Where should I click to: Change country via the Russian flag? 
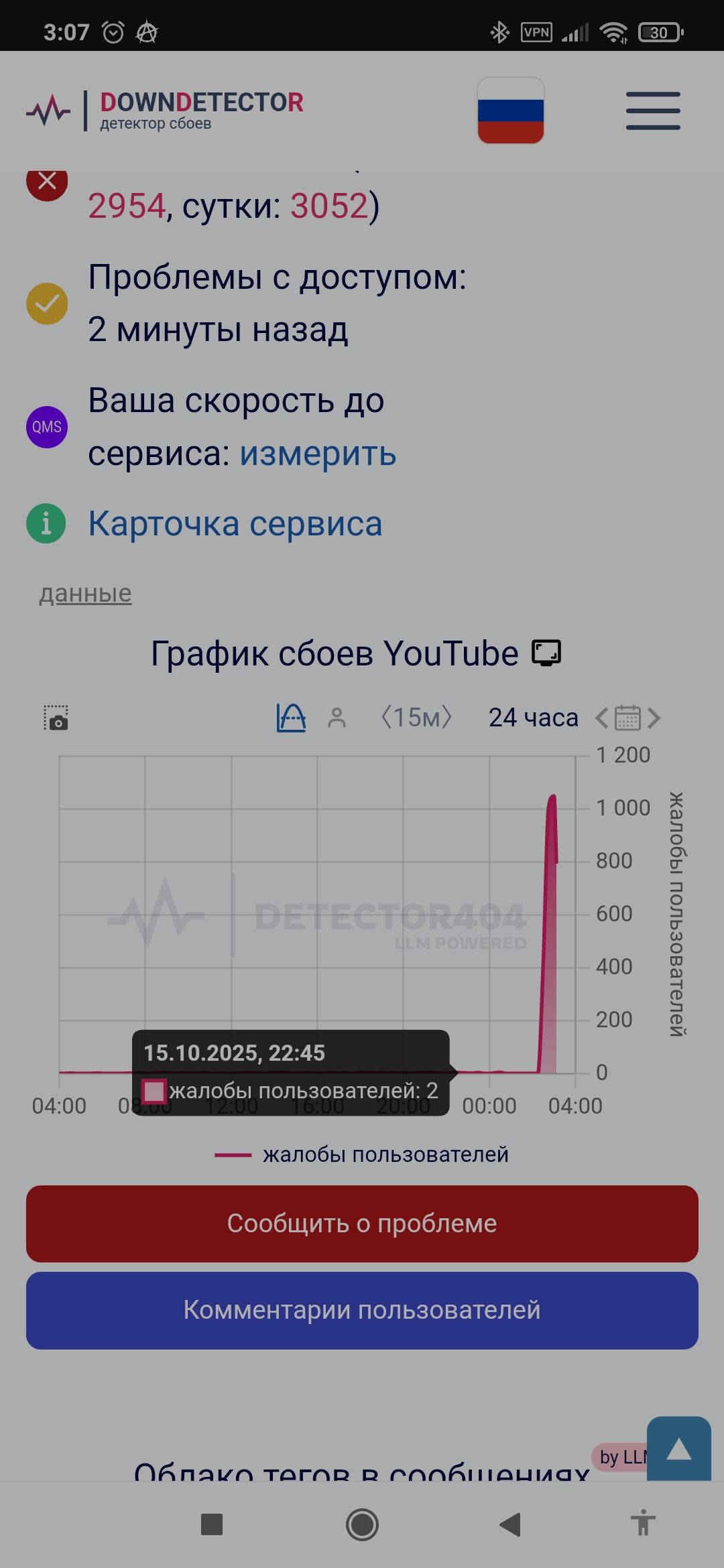pos(511,111)
